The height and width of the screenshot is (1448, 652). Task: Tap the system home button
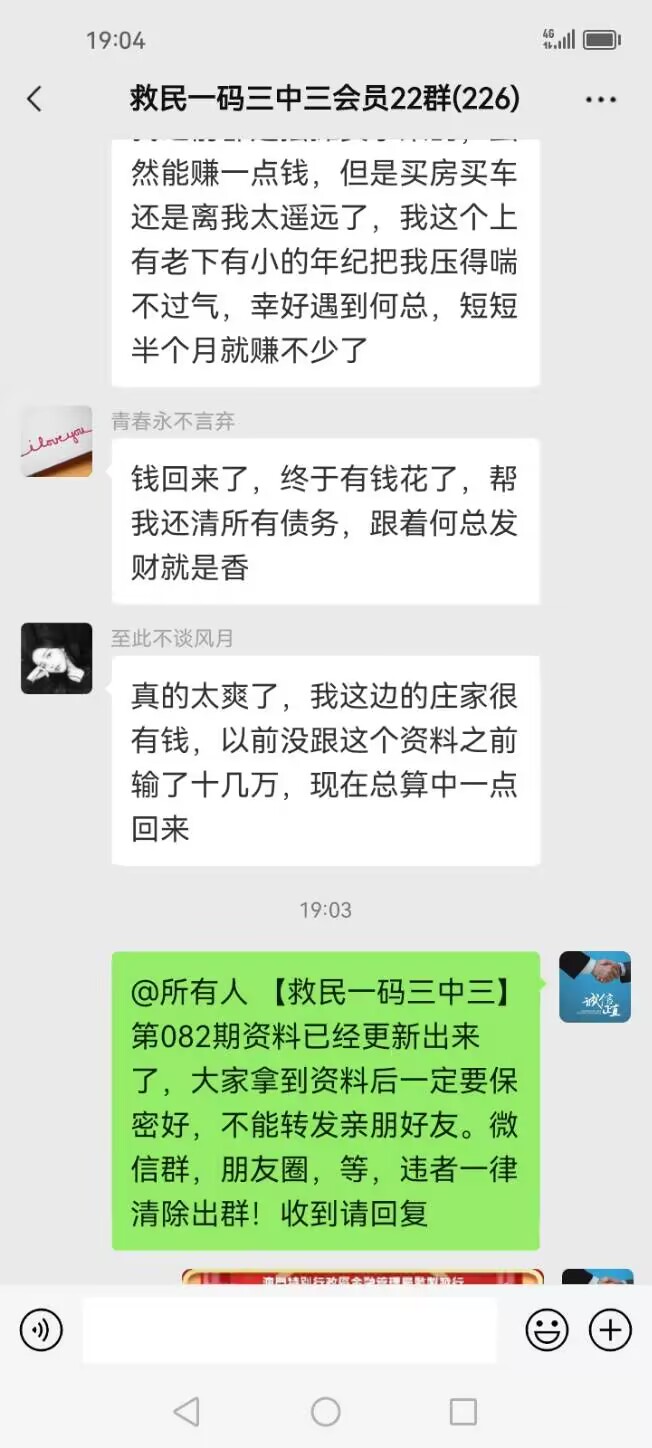[326, 1411]
